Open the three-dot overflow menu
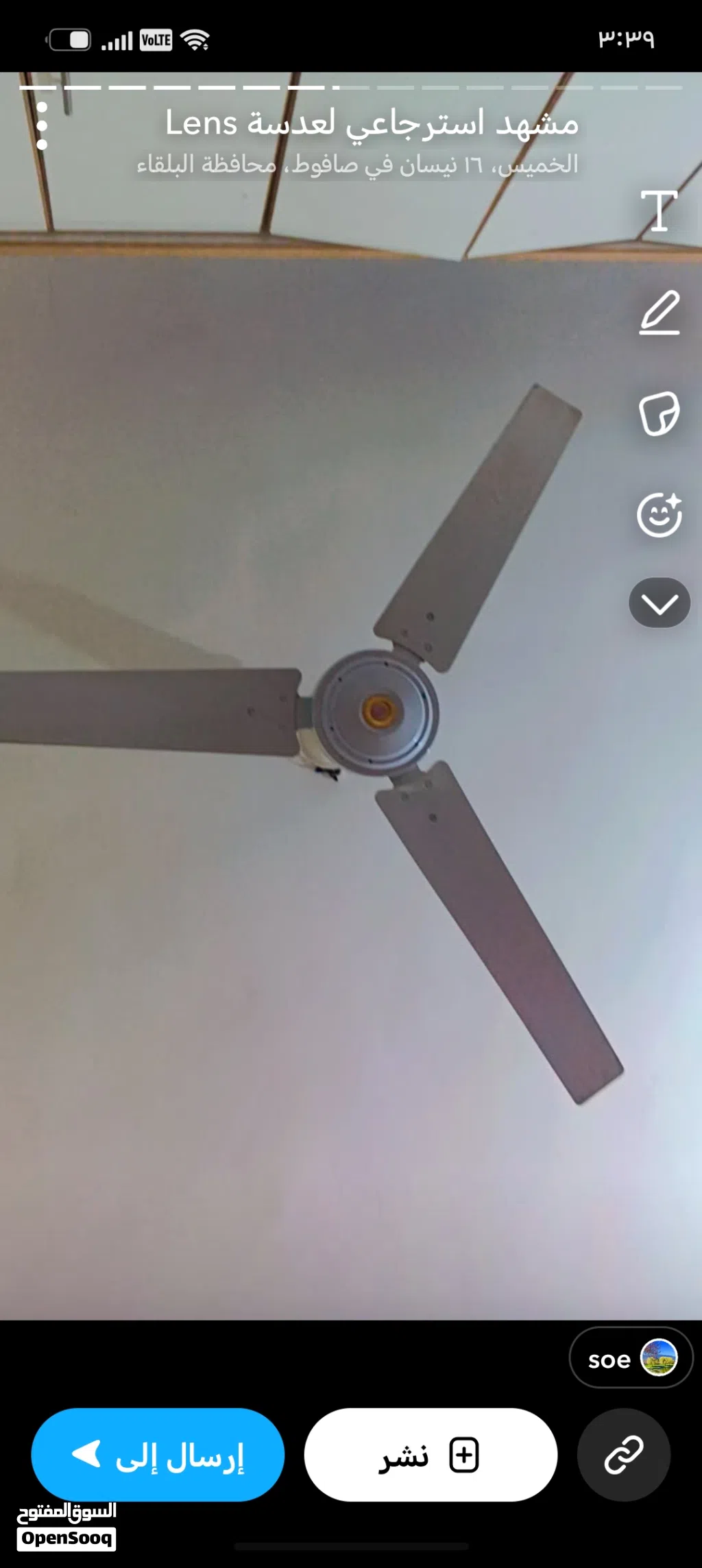The image size is (702, 1568). [42, 126]
